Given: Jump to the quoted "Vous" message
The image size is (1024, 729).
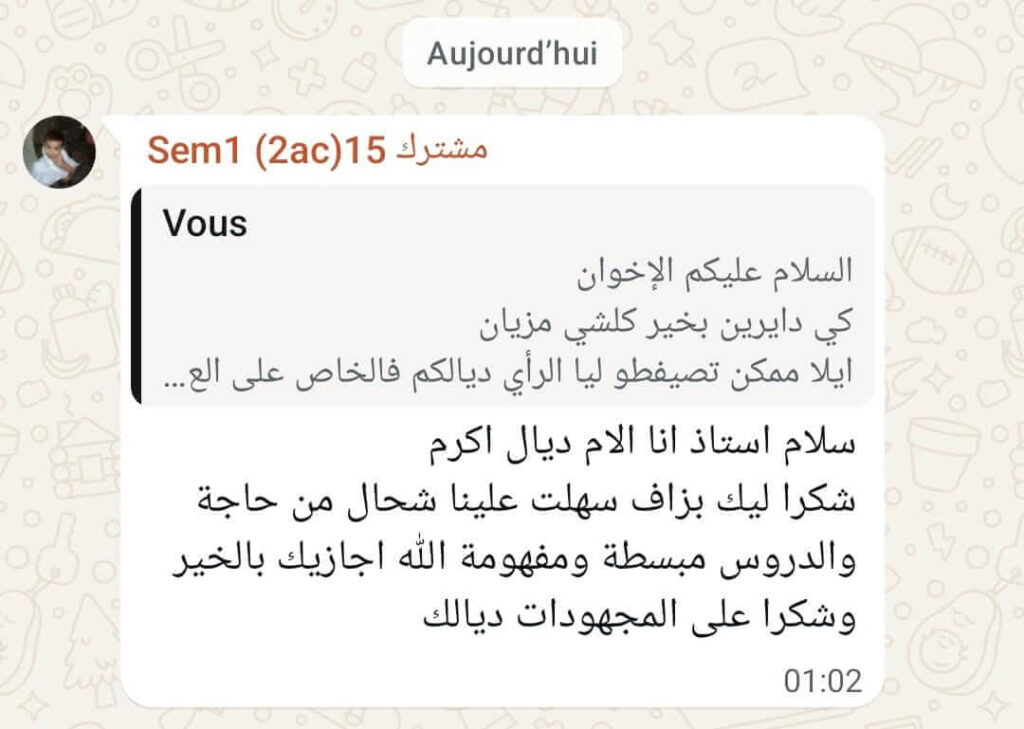Looking at the screenshot, I should tap(503, 296).
